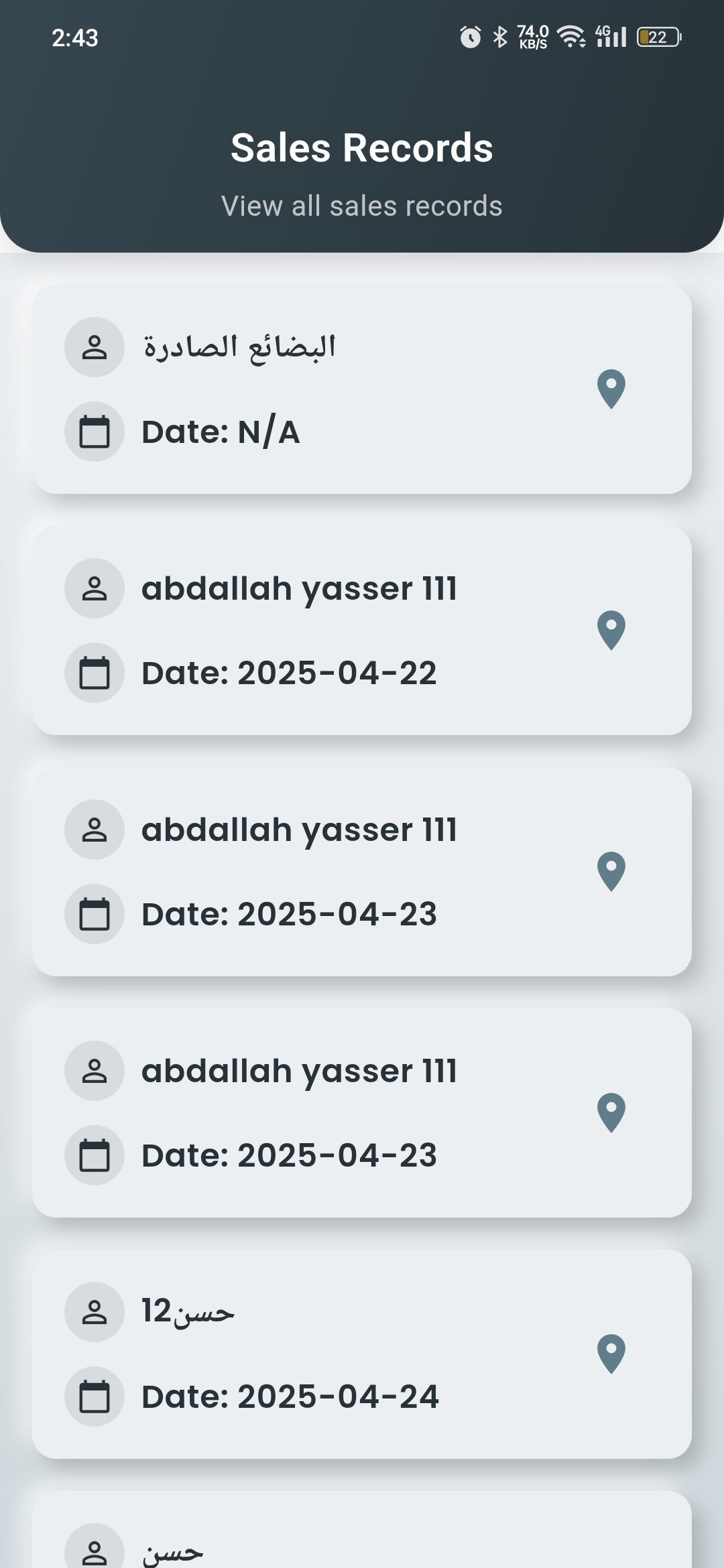Select person icon on the حسن12 card

[x=94, y=1312]
